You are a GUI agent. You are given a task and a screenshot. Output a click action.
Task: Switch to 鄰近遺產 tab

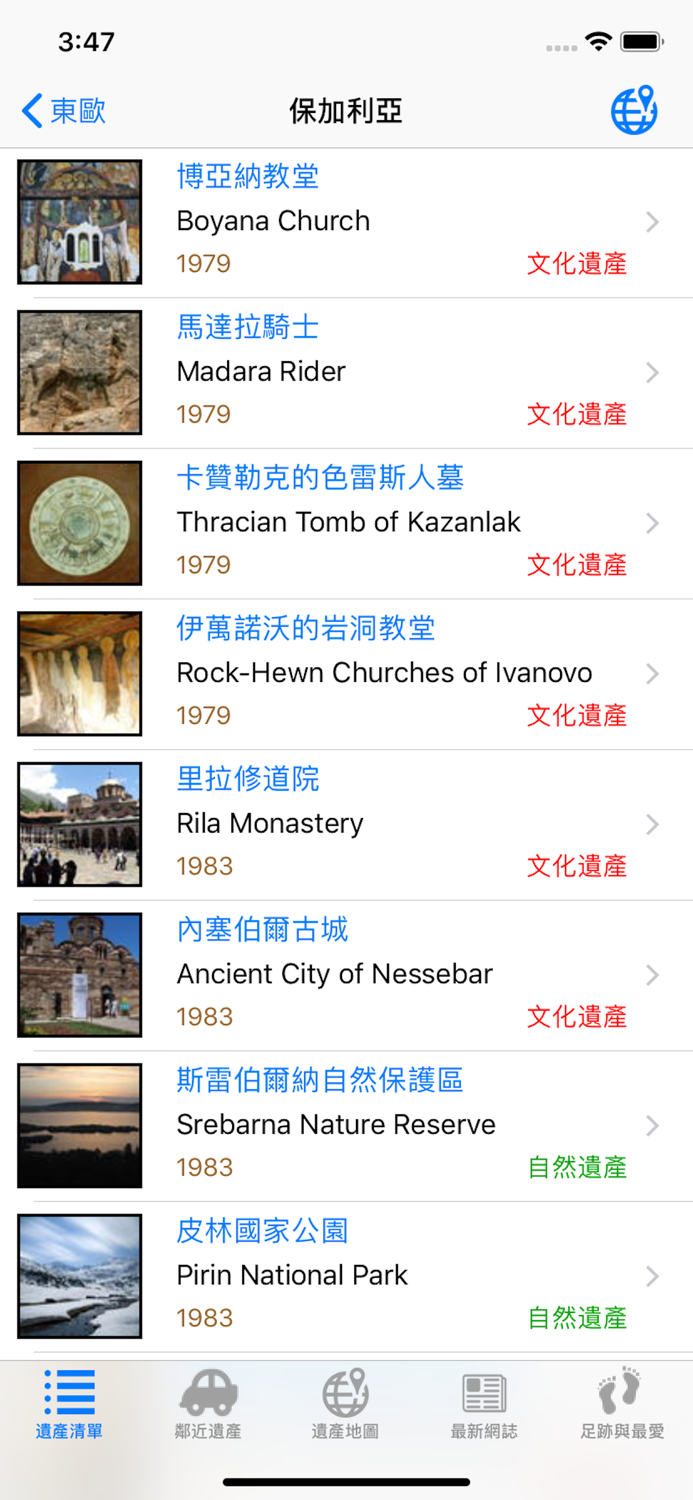click(x=208, y=1404)
